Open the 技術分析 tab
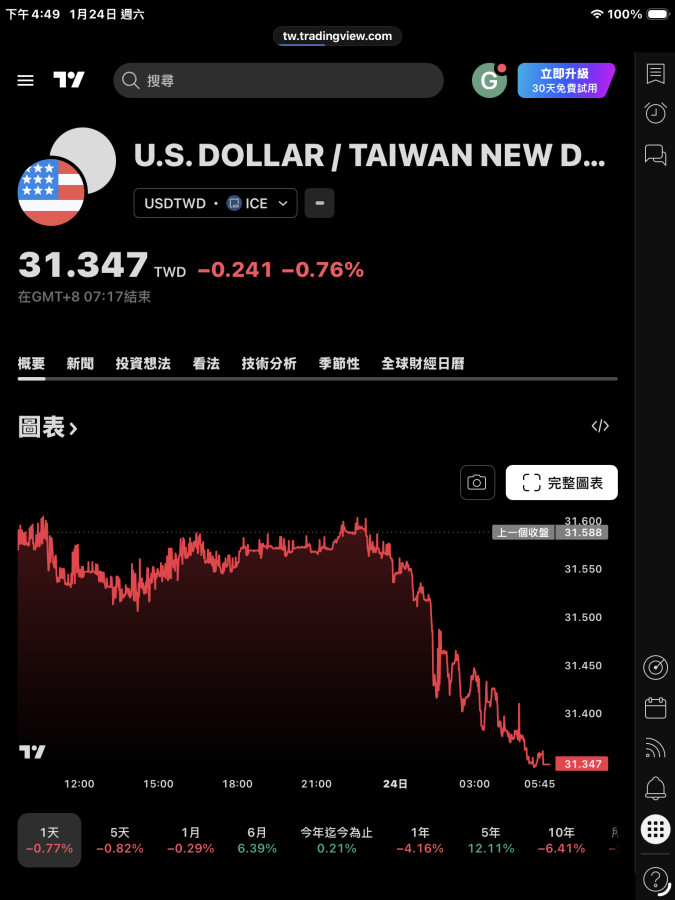Image resolution: width=675 pixels, height=900 pixels. pyautogui.click(x=269, y=364)
